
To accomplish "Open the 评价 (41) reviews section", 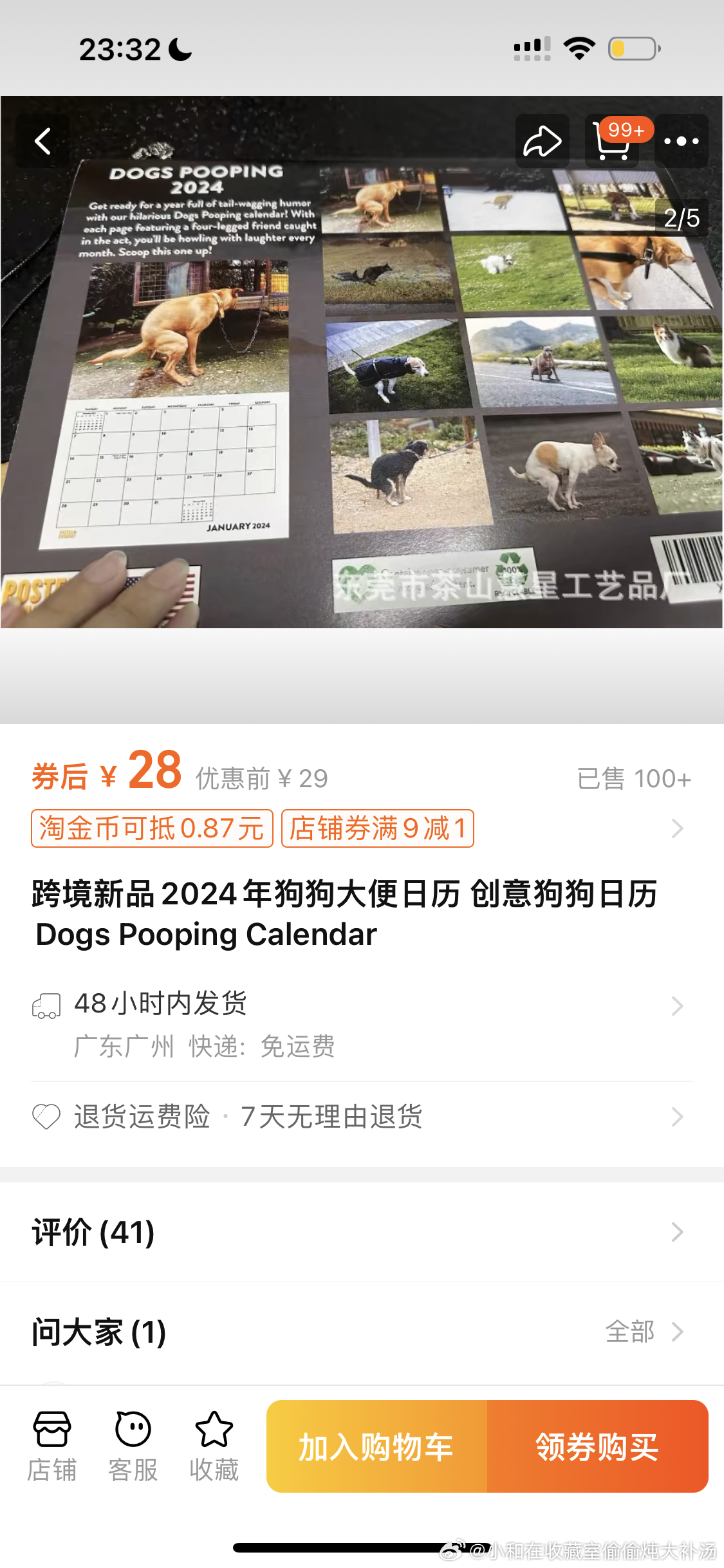I will click(360, 1232).
